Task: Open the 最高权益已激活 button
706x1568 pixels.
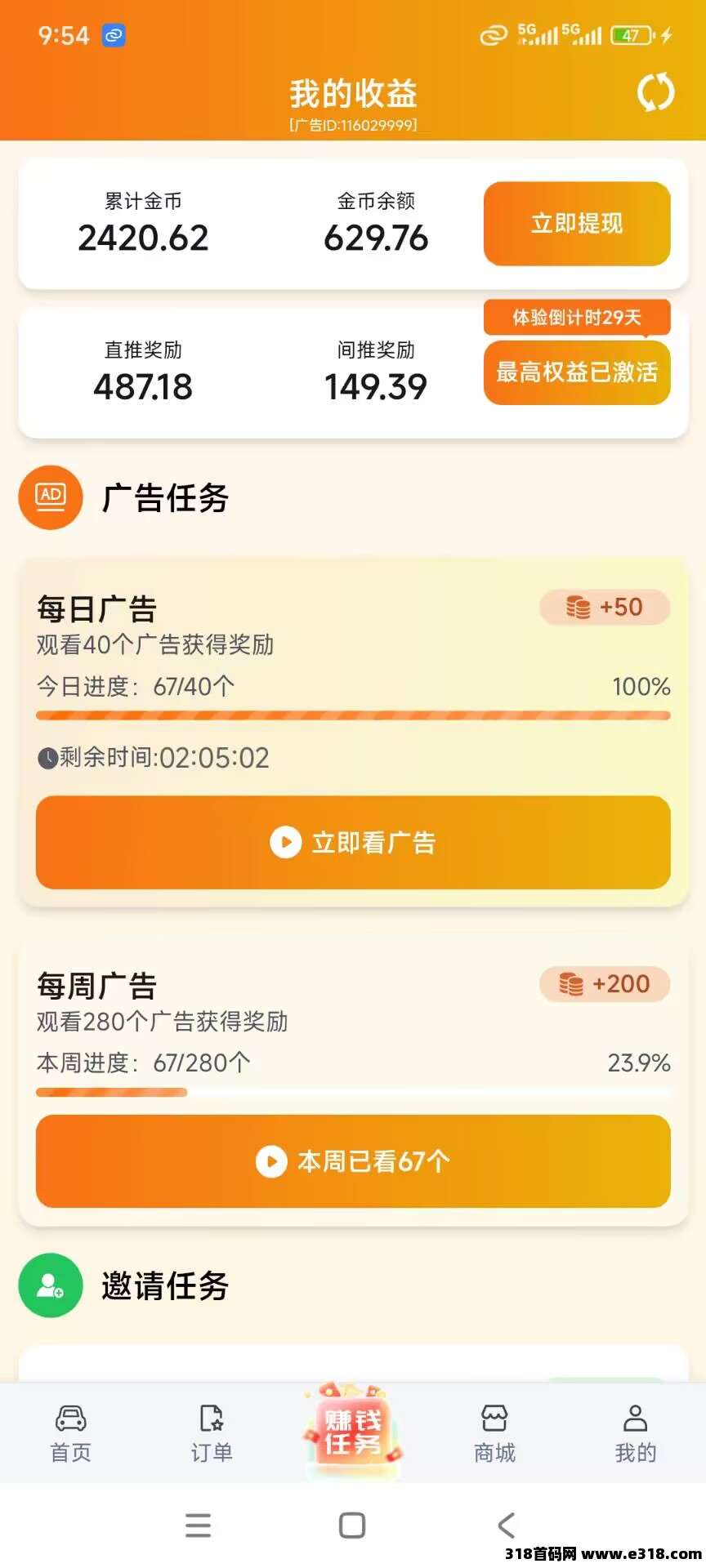Action: point(577,372)
